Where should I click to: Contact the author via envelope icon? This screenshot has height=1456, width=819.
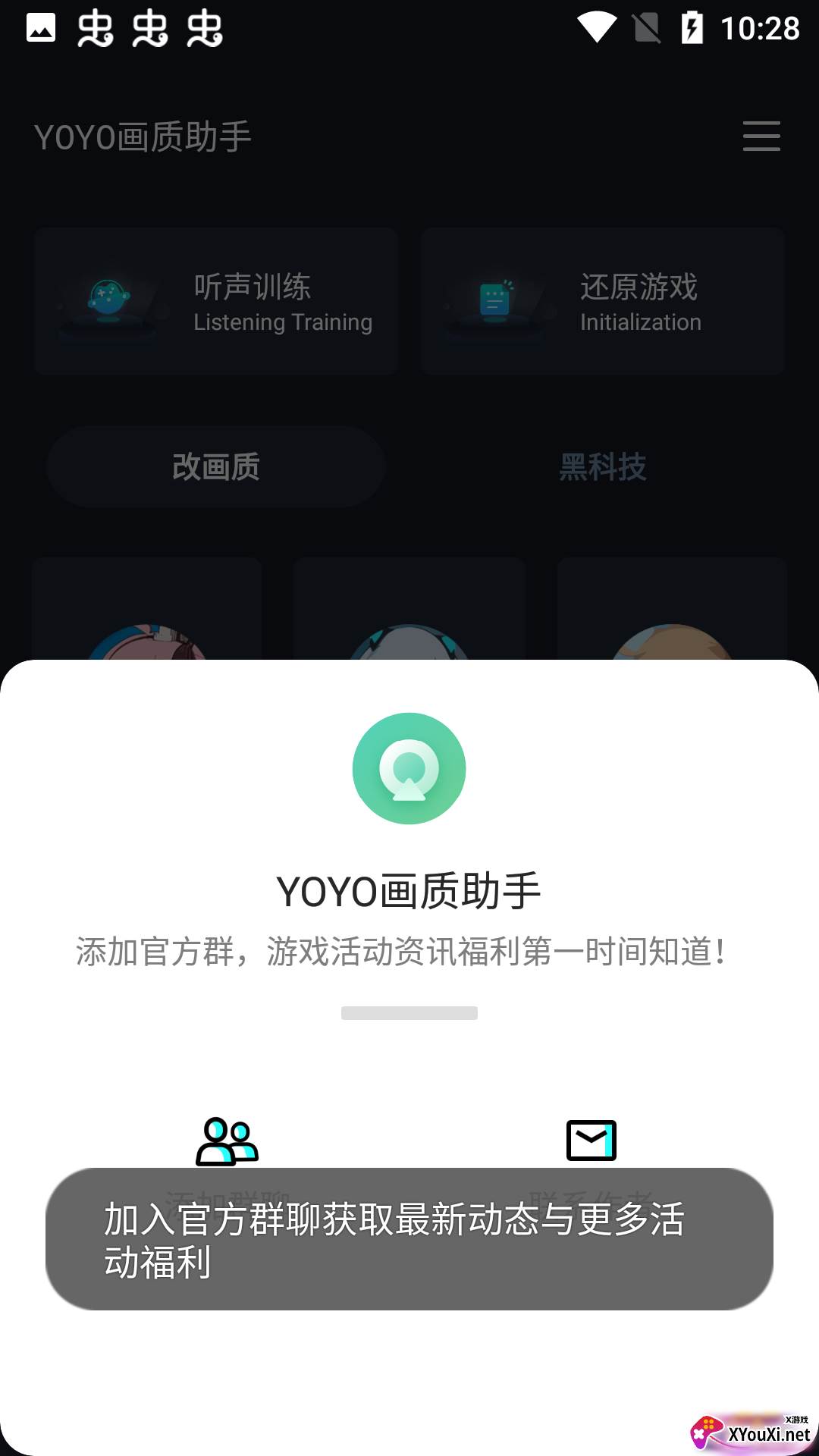coord(591,1140)
